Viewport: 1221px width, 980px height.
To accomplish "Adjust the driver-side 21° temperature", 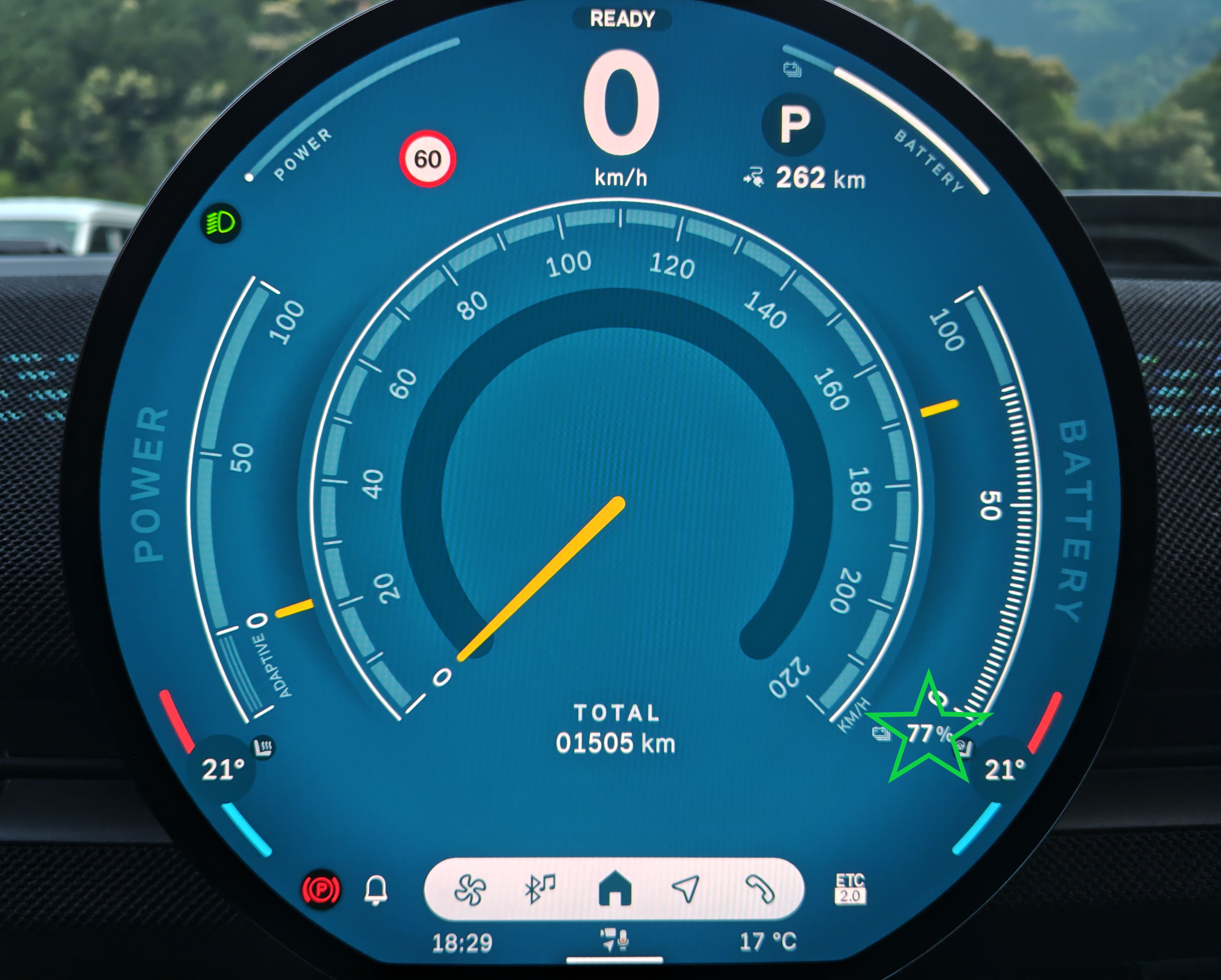I will [x=223, y=769].
